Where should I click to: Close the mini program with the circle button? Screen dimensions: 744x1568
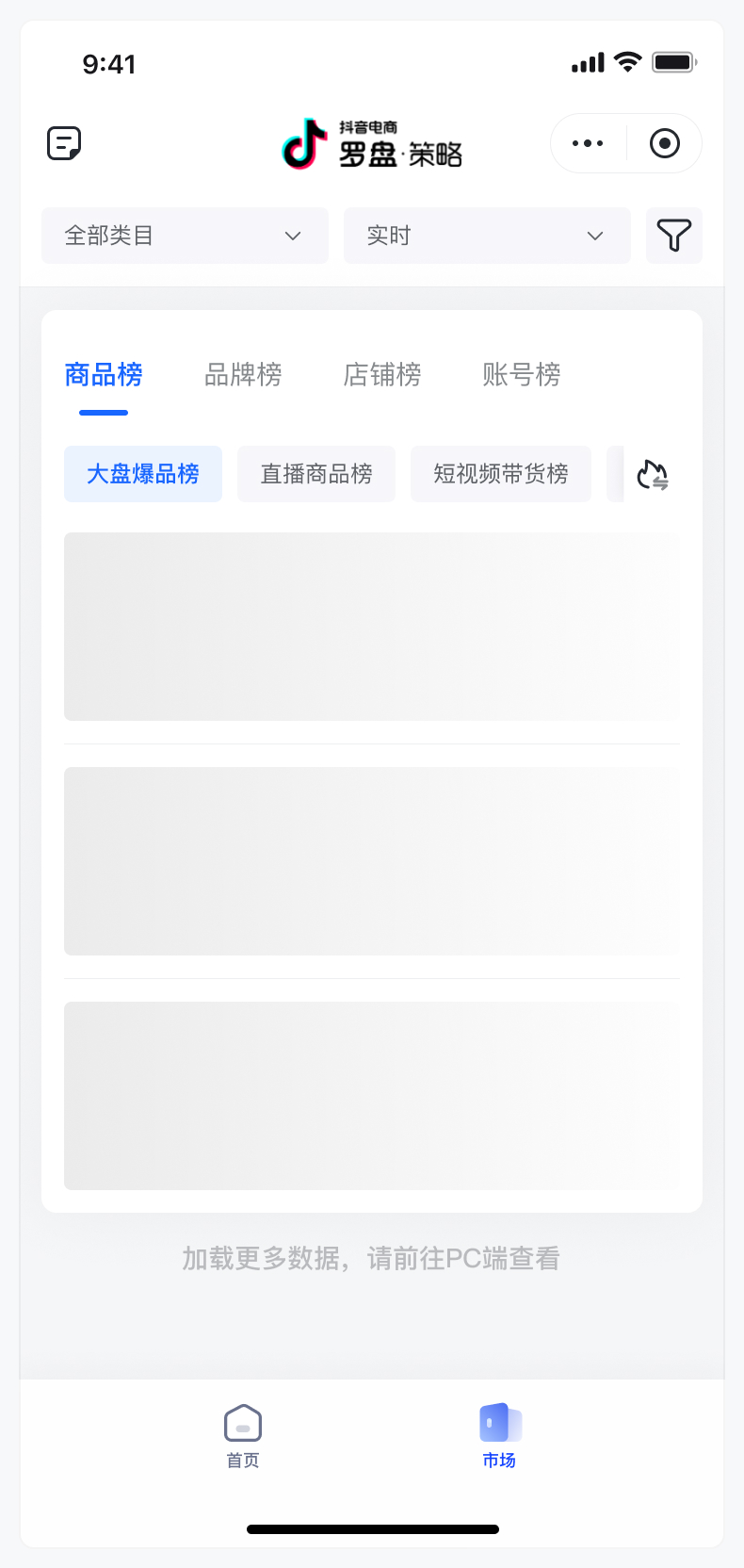tap(665, 143)
